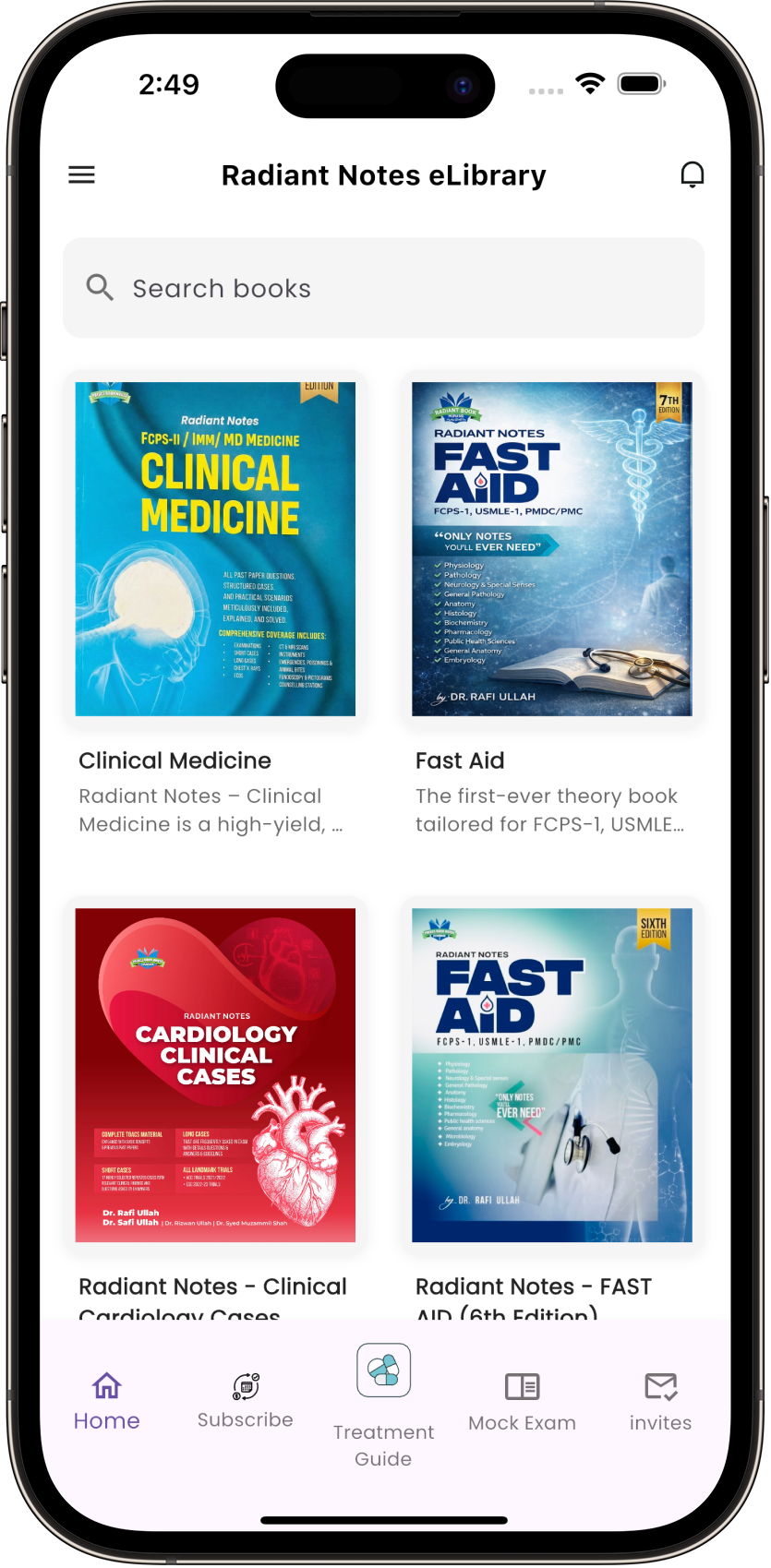Switch to the Mock Exam tab
771x1568 pixels.
click(x=522, y=1401)
